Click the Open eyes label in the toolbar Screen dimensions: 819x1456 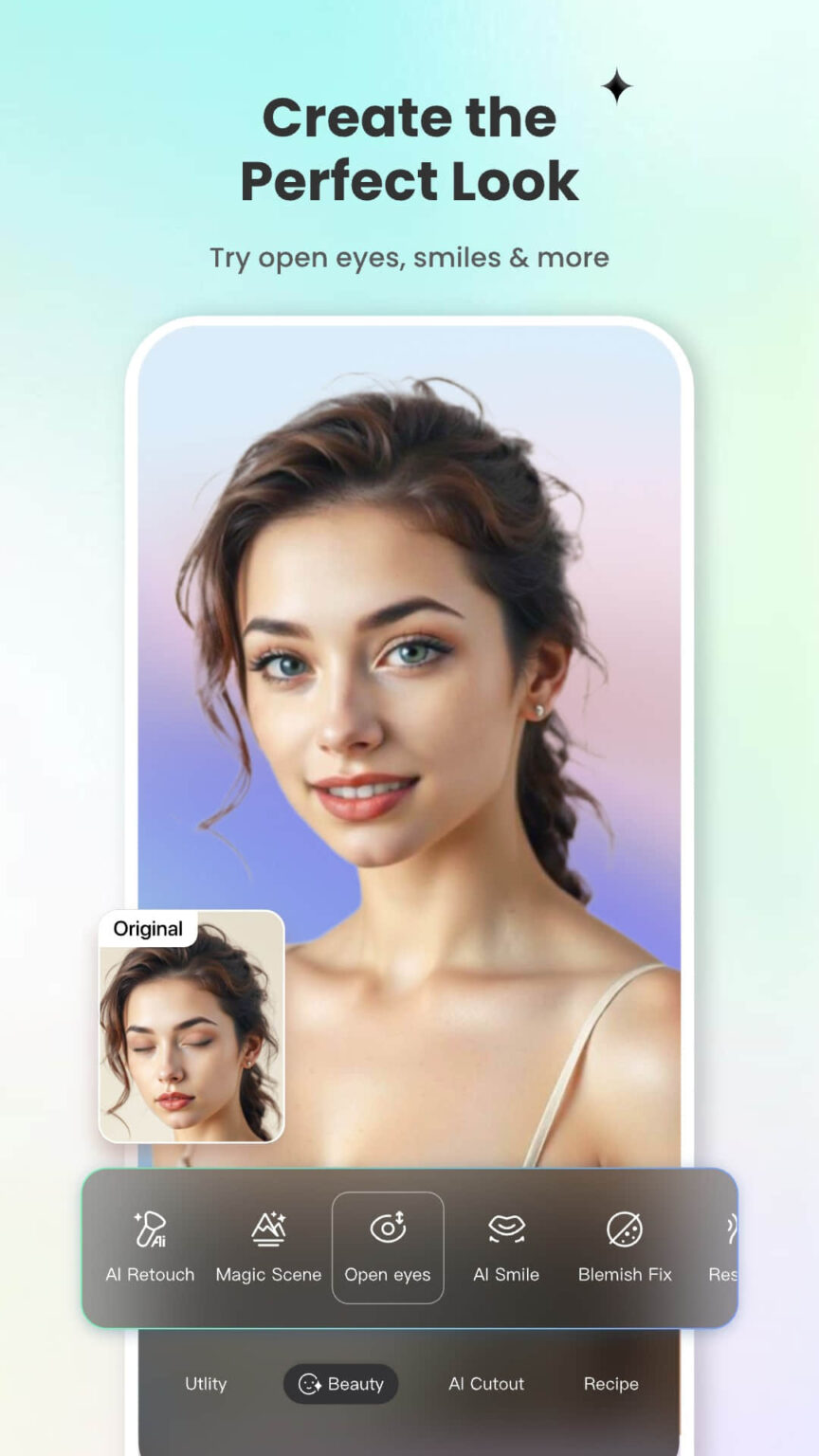coord(388,1274)
